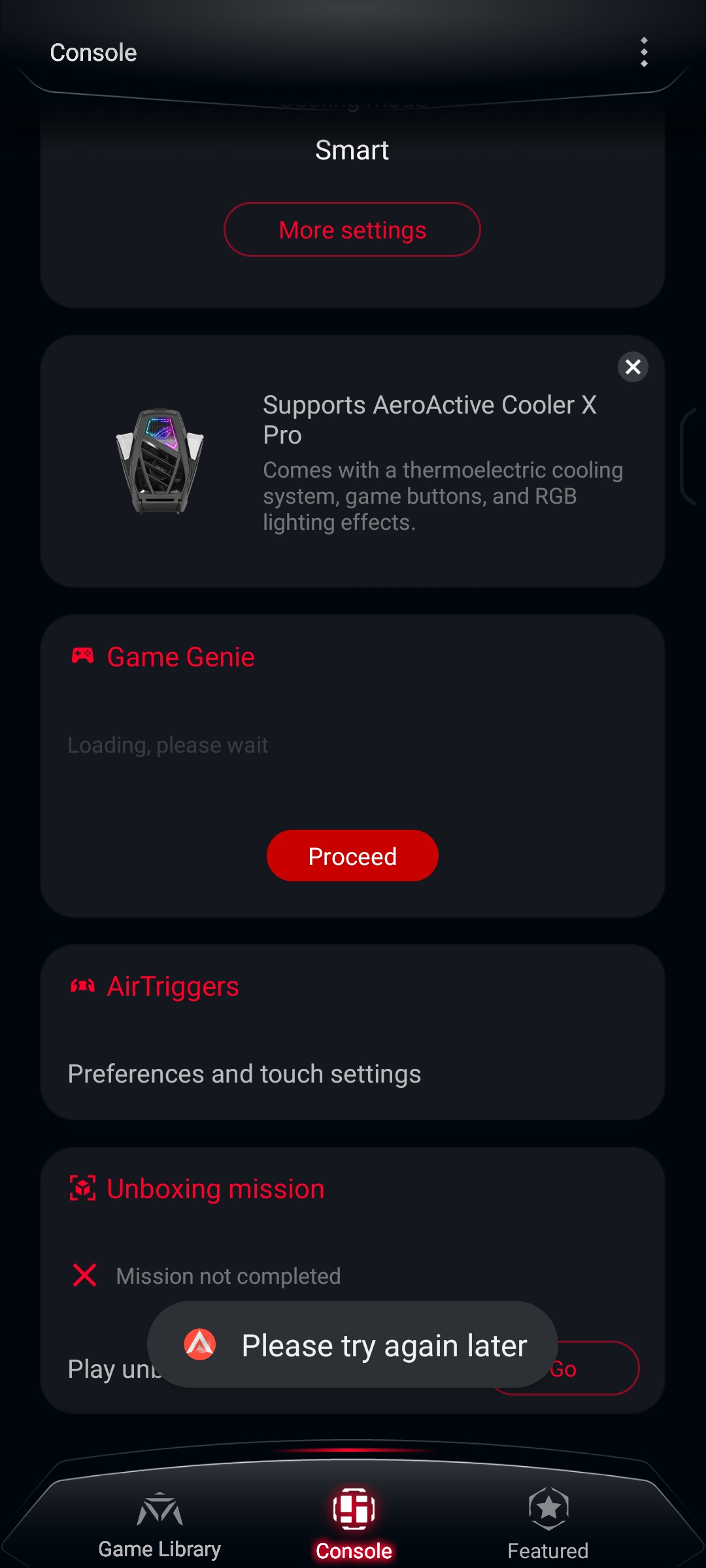Viewport: 706px width, 1568px height.
Task: Tap Go on the unboxing mission
Action: (x=563, y=1369)
